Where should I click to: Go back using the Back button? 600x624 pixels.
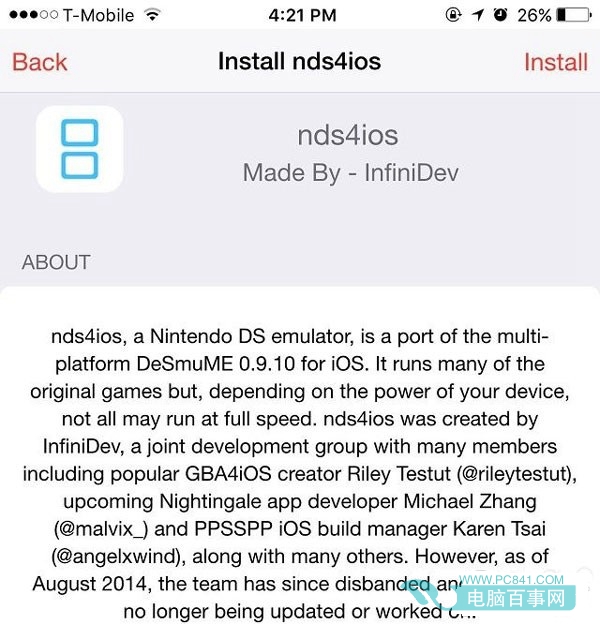pos(40,62)
